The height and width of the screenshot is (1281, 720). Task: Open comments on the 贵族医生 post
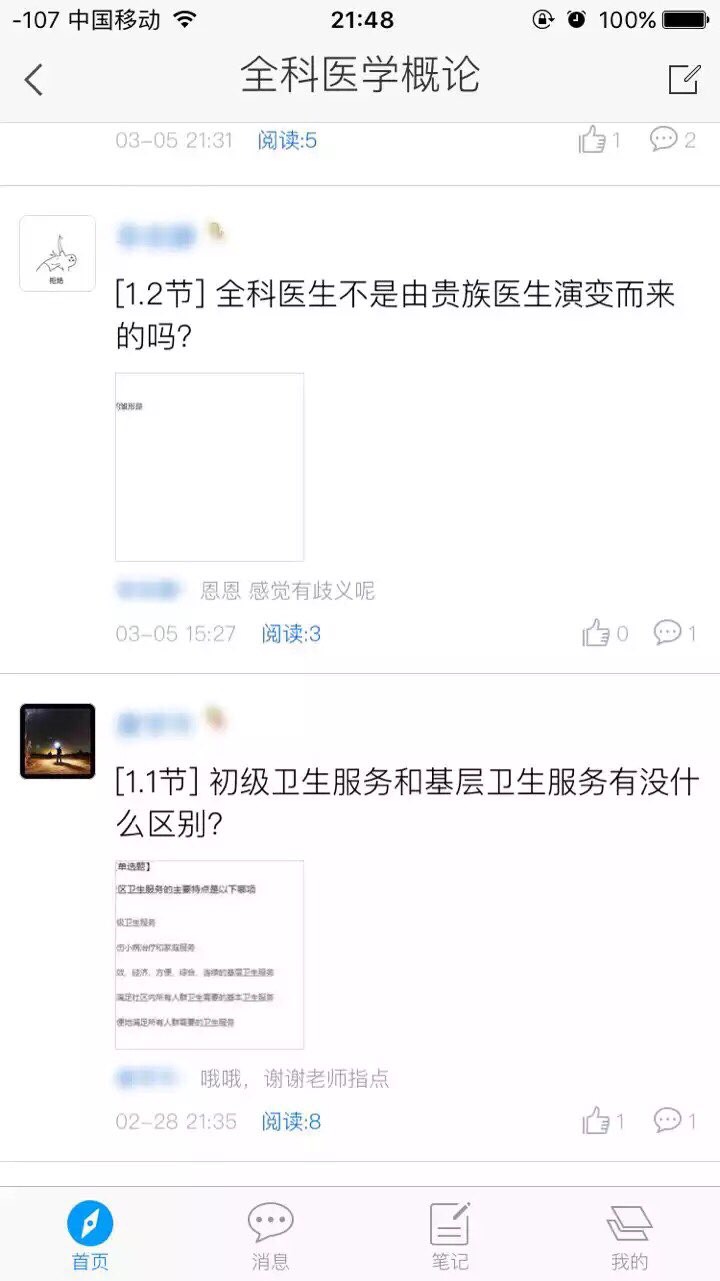click(x=668, y=633)
